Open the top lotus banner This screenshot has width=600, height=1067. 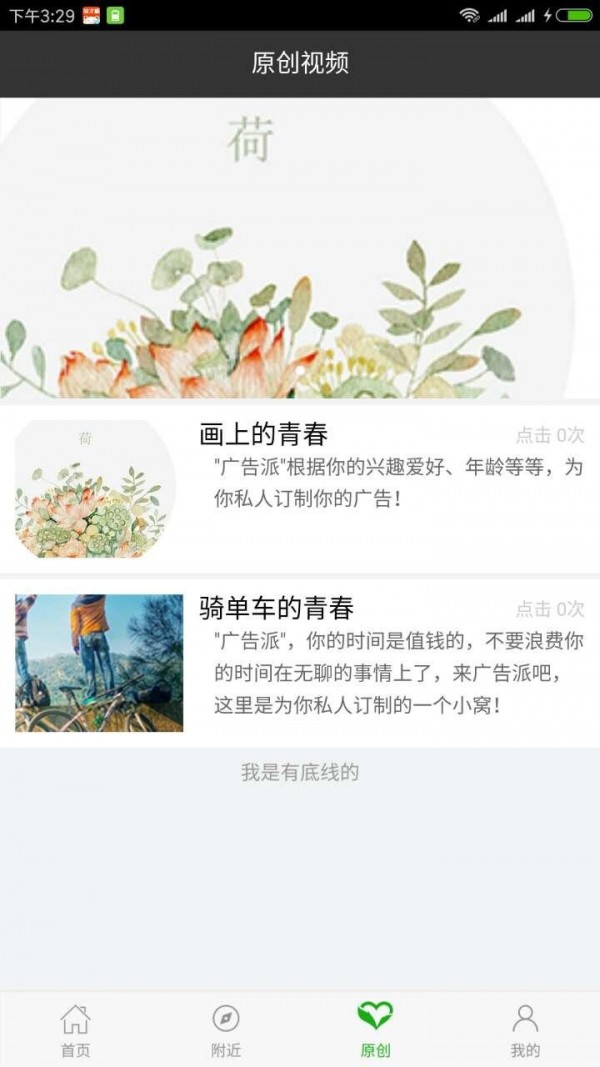tap(300, 248)
